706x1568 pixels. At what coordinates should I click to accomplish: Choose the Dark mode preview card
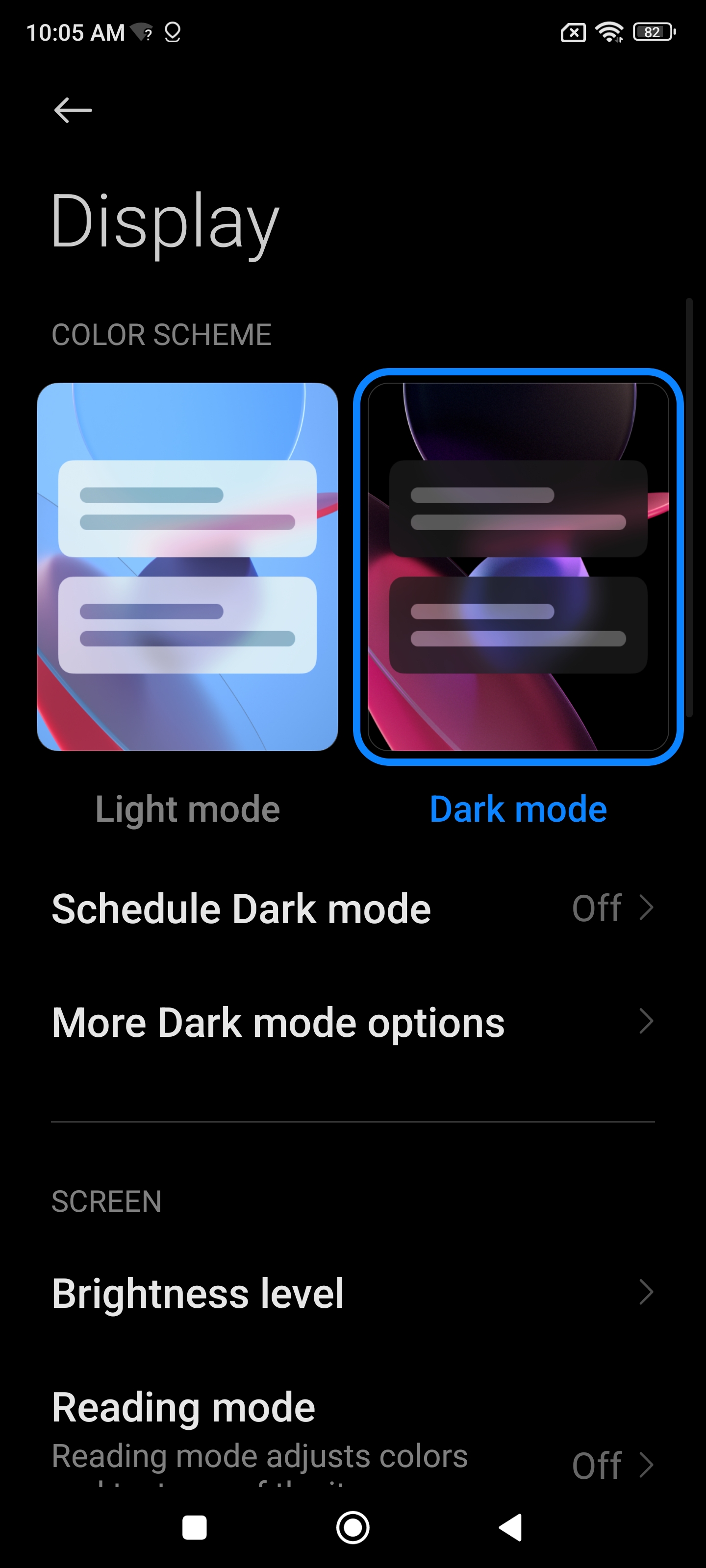[518, 567]
